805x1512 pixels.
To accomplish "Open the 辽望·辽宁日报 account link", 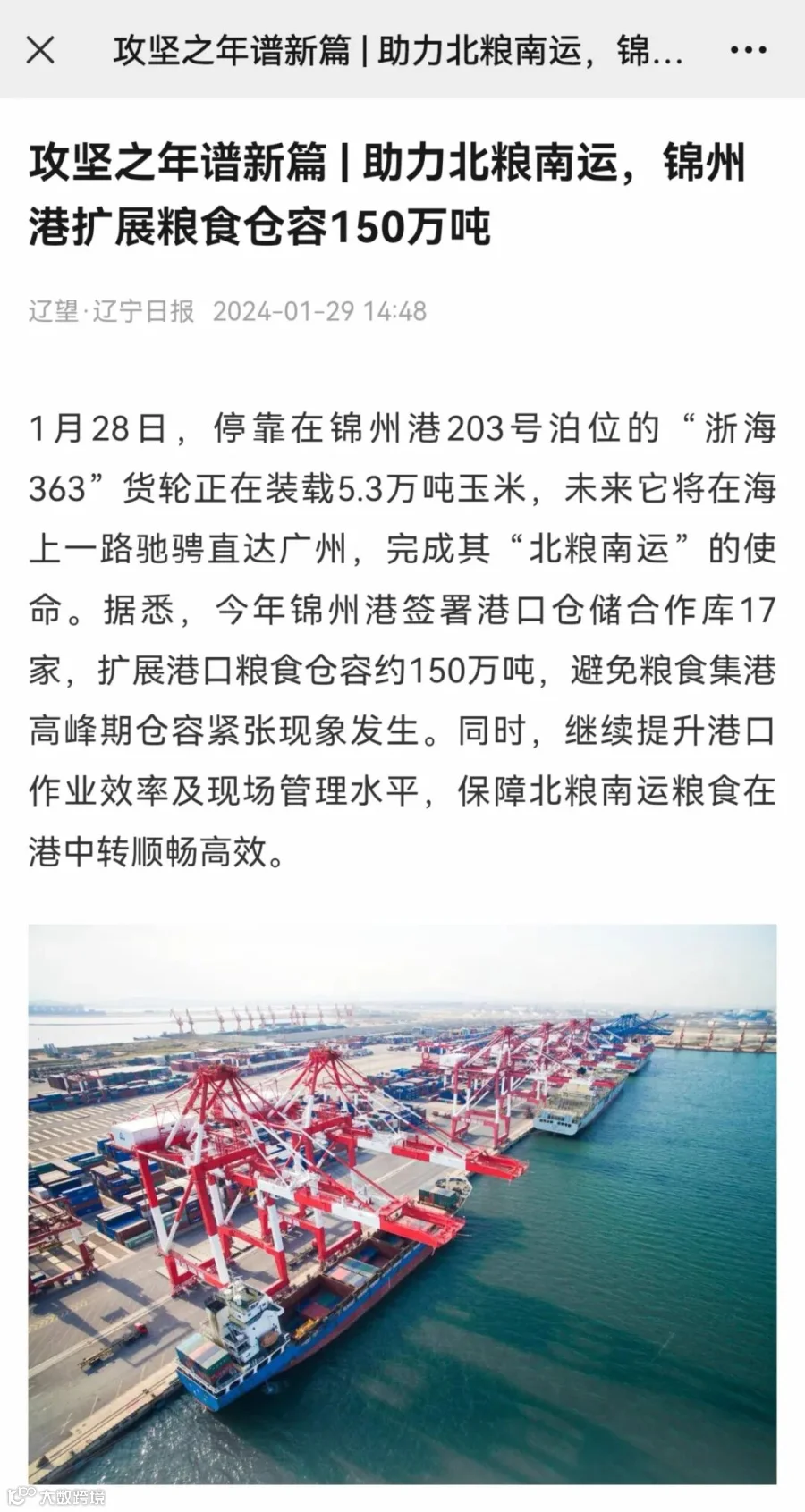I will (x=112, y=311).
